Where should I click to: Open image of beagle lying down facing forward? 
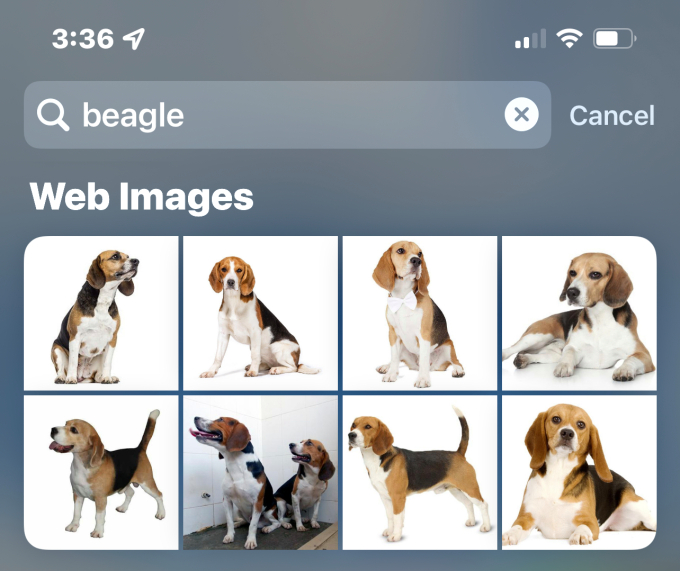[x=579, y=472]
